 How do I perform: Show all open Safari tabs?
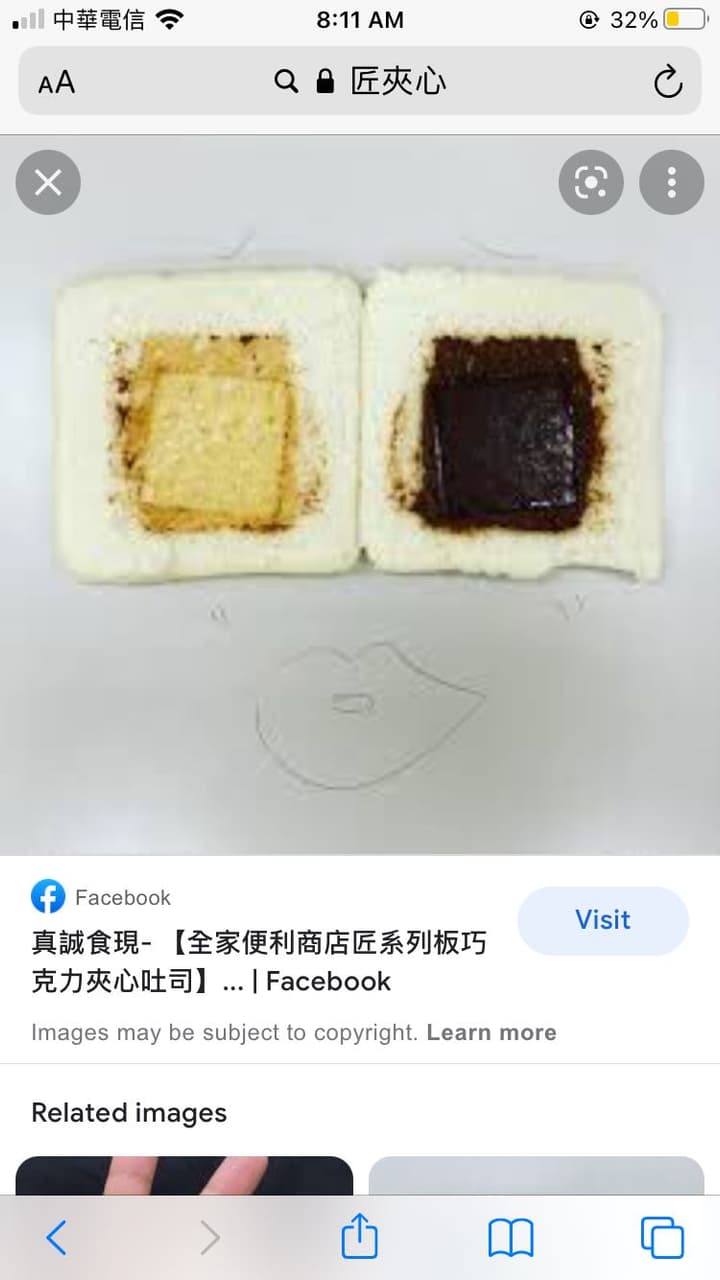click(x=662, y=1238)
